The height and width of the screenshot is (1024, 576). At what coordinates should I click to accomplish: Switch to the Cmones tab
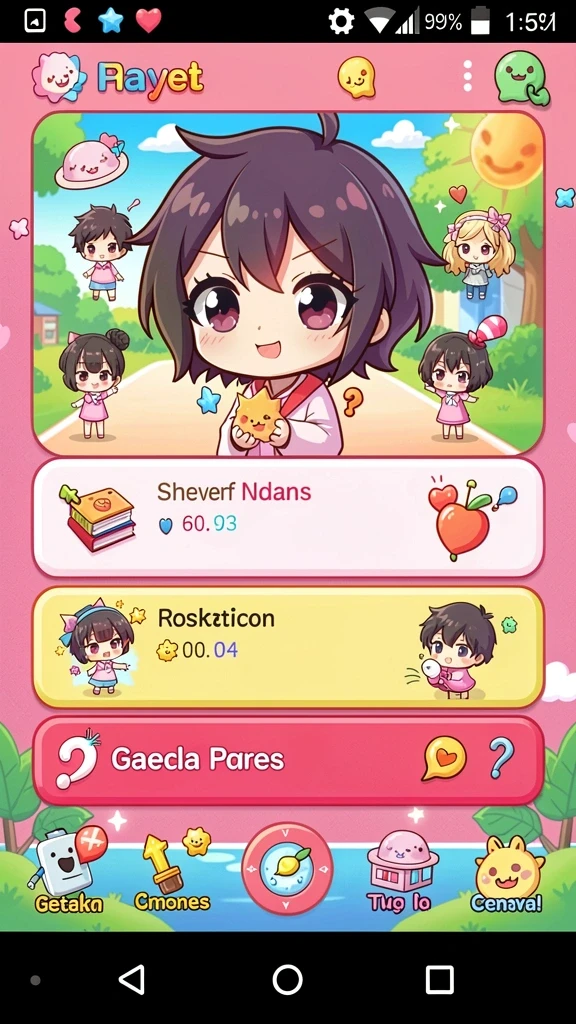click(172, 871)
